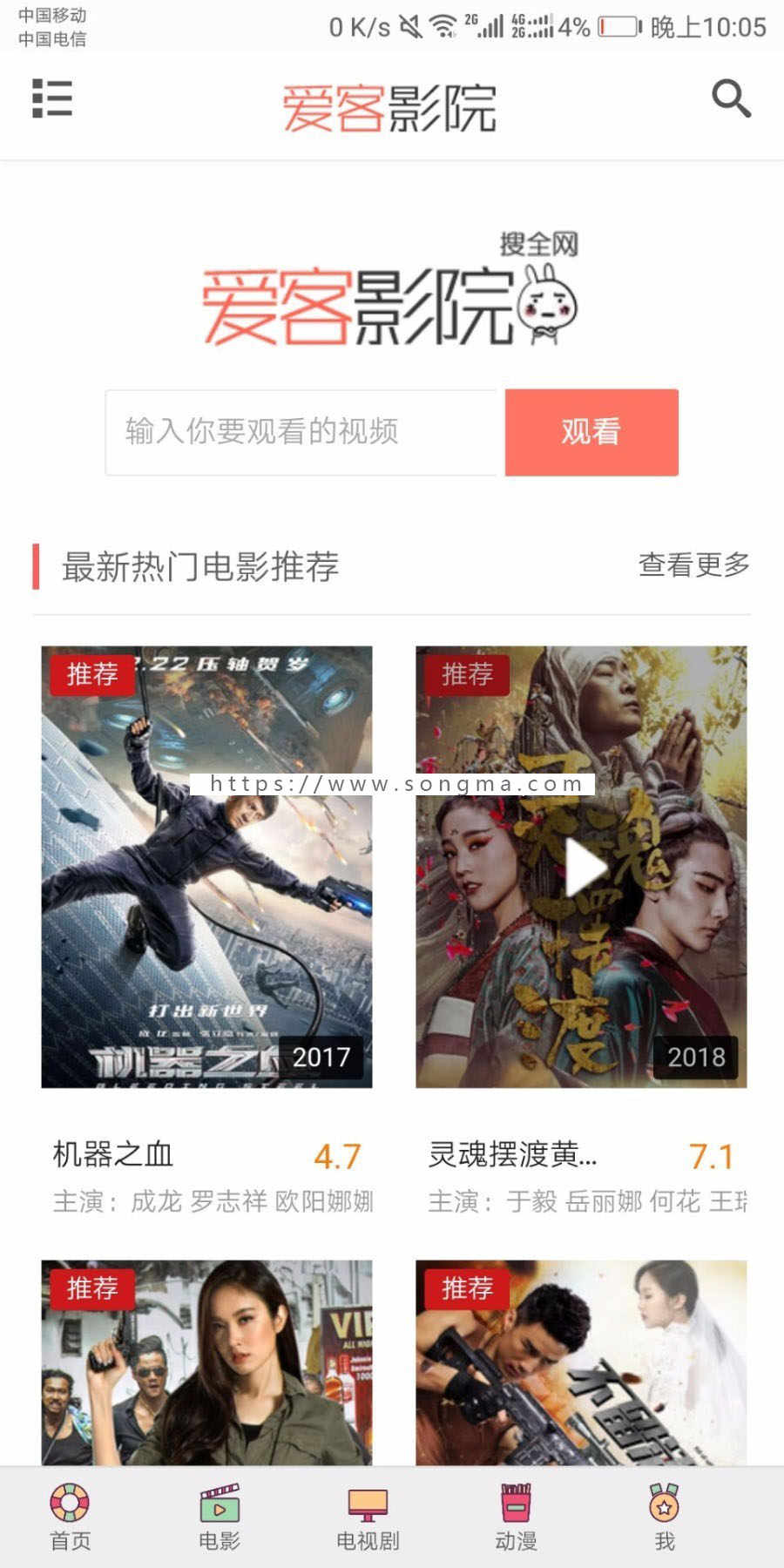Screen dimensions: 784x1568
Task: Open 查看更多 to see more movies
Action: 693,566
